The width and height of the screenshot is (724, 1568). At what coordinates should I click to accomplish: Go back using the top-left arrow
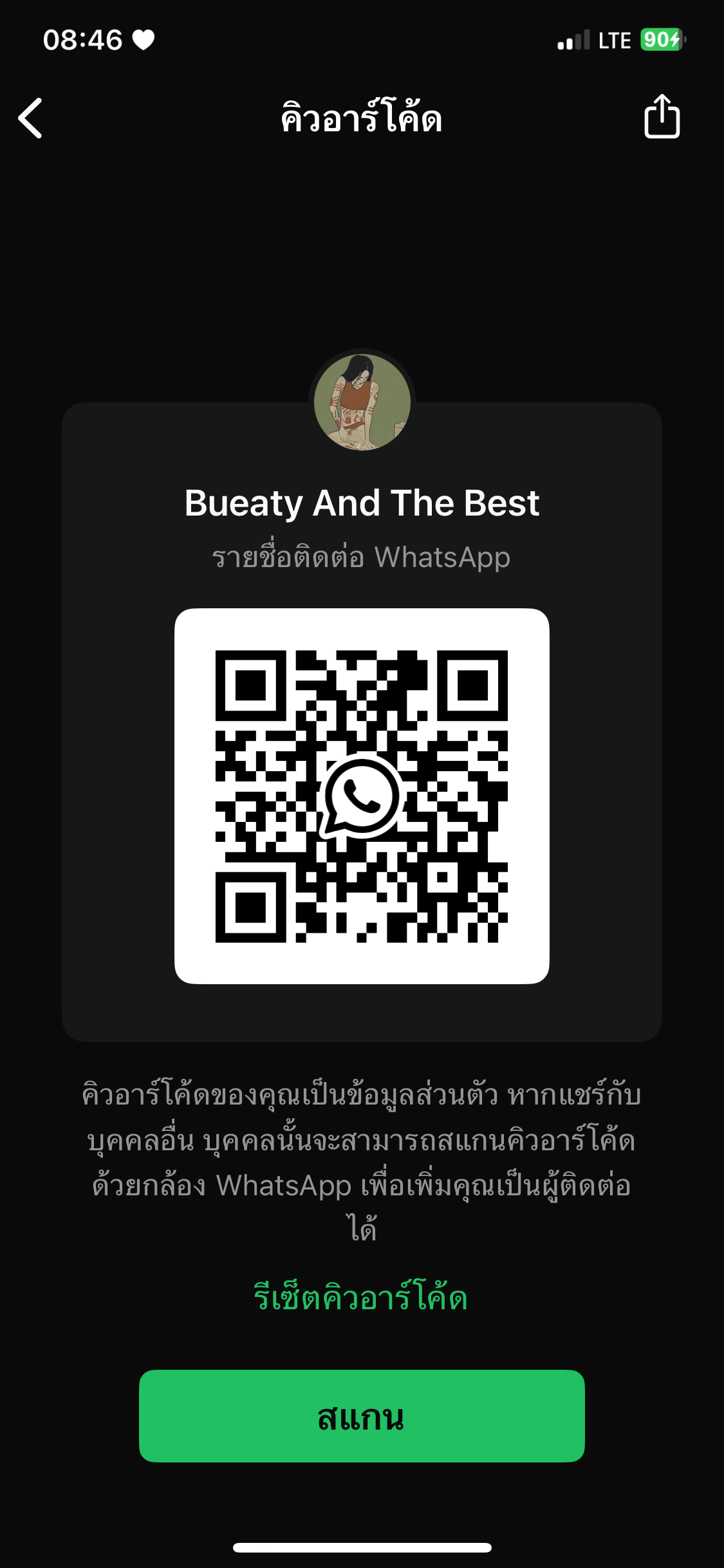pyautogui.click(x=30, y=118)
